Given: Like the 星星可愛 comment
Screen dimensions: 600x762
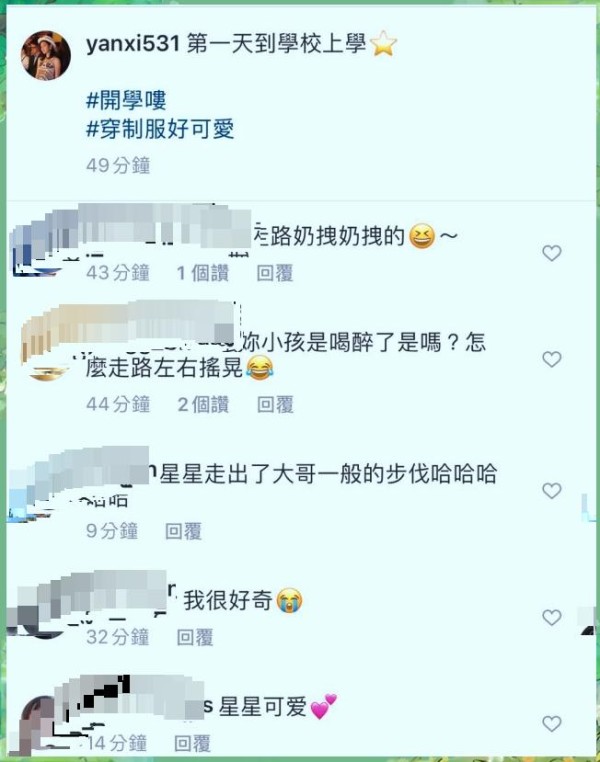Looking at the screenshot, I should tap(552, 724).
